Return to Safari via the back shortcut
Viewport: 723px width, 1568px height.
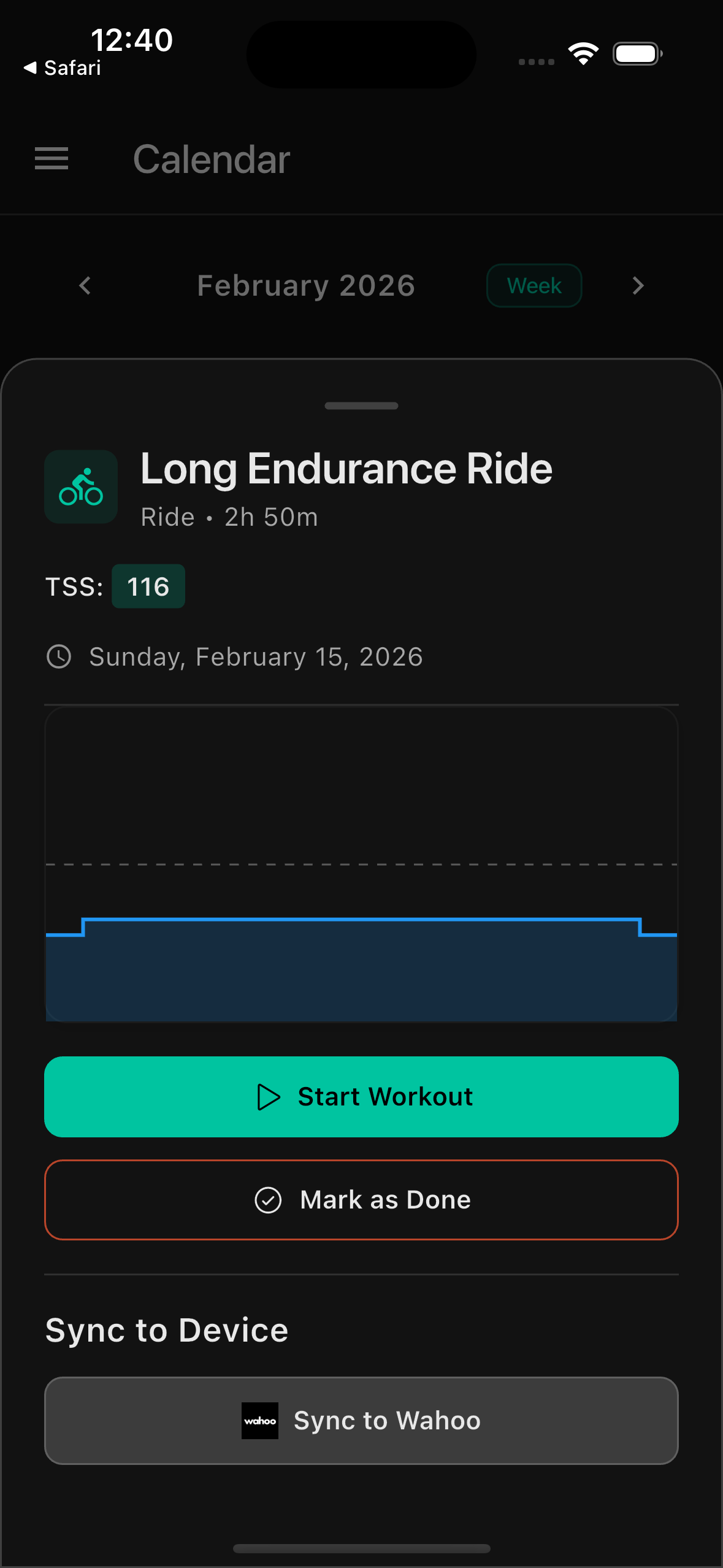point(63,67)
